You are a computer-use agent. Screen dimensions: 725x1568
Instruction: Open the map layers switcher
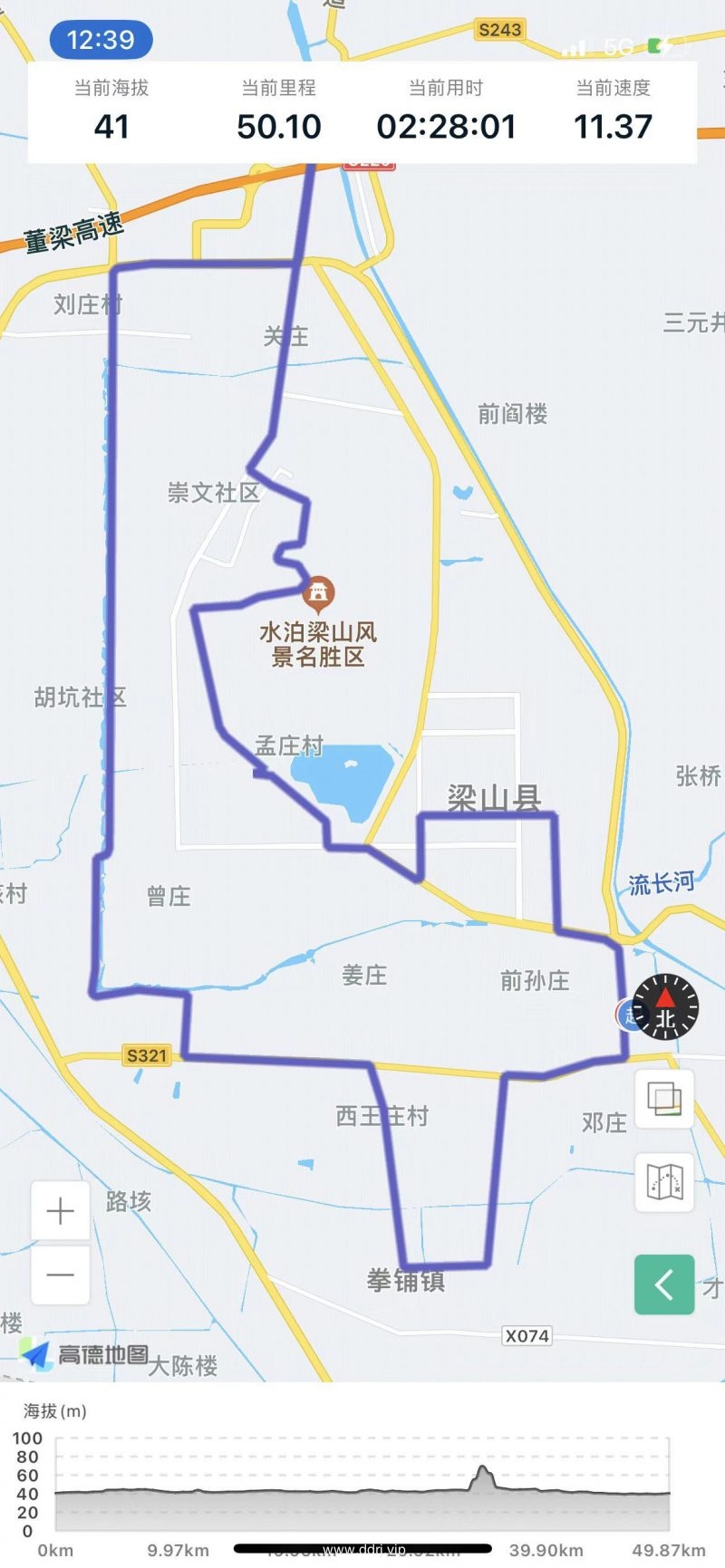pos(664,1099)
